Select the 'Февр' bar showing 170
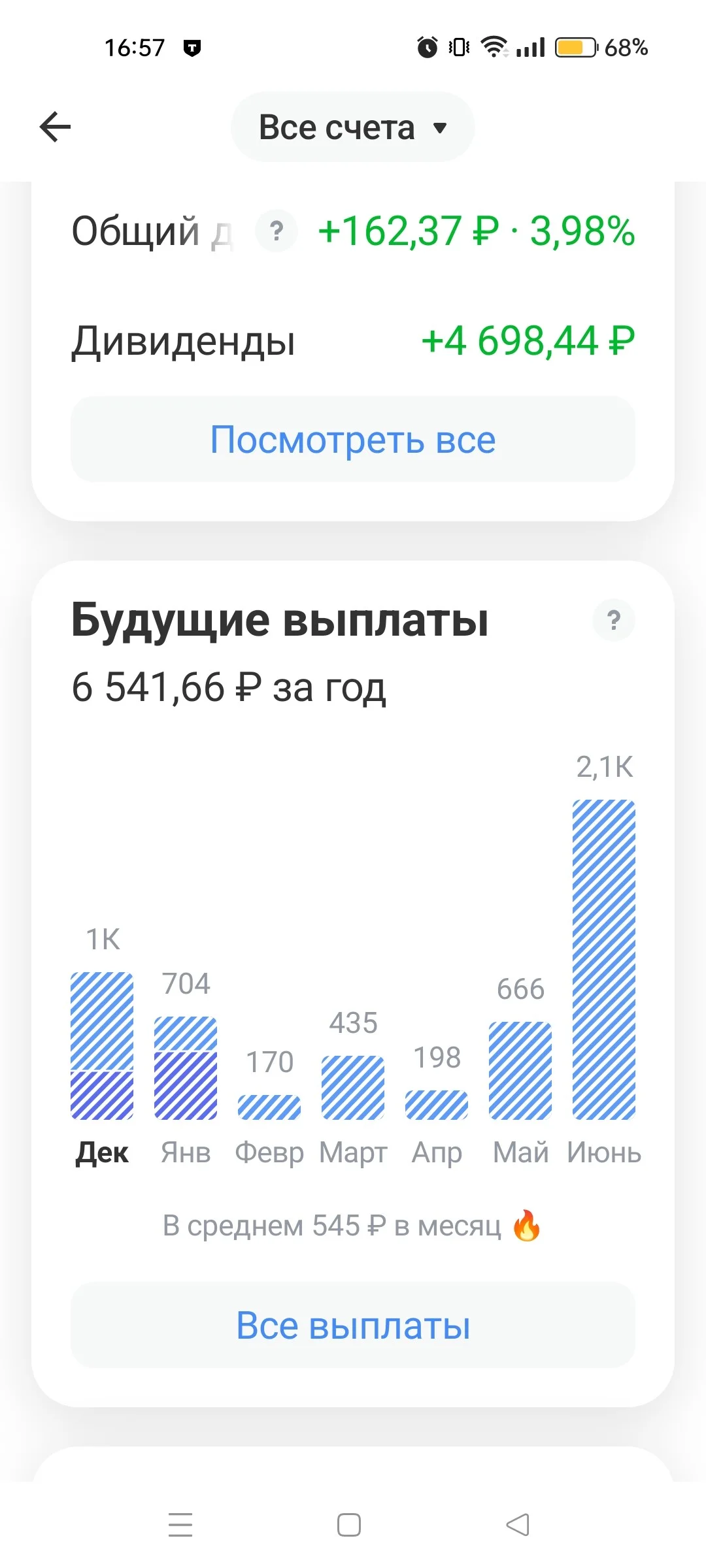This screenshot has width=706, height=1568. click(x=269, y=1107)
